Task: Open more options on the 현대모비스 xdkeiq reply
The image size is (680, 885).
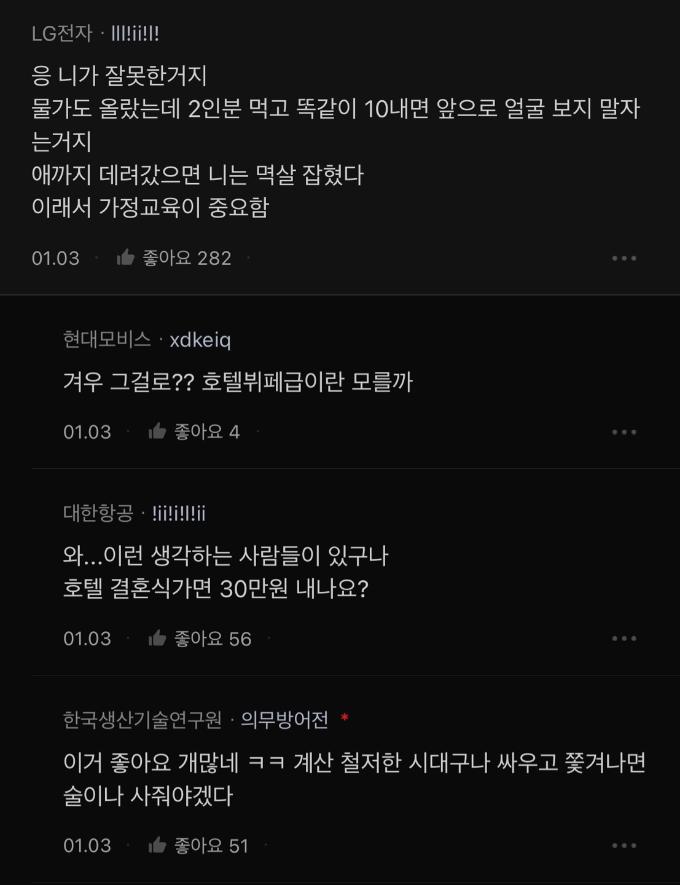Action: point(624,432)
